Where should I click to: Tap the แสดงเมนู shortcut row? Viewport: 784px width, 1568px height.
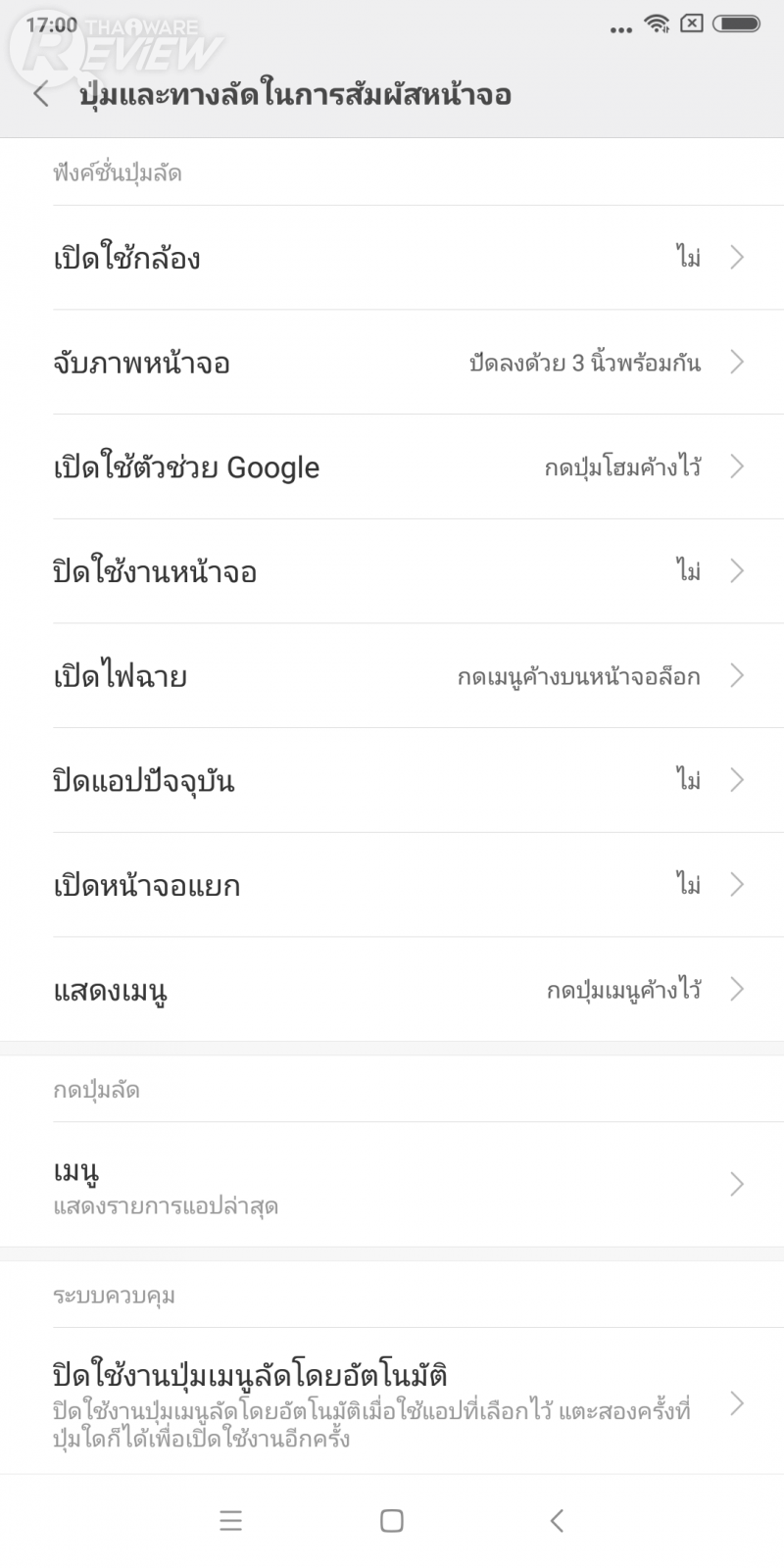click(x=392, y=990)
